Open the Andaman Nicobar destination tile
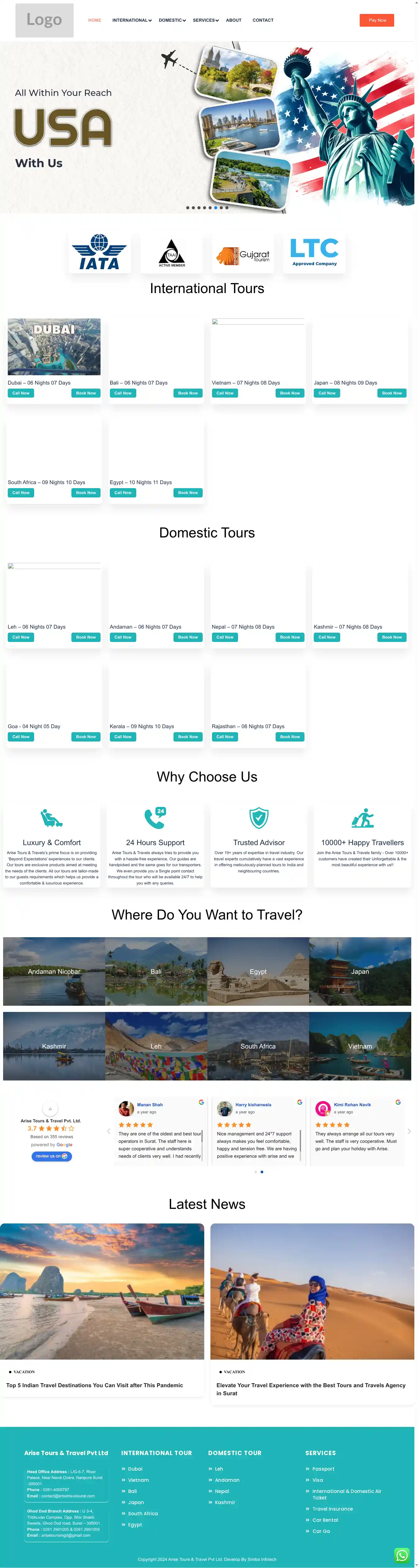Image resolution: width=419 pixels, height=1568 pixels. [54, 972]
